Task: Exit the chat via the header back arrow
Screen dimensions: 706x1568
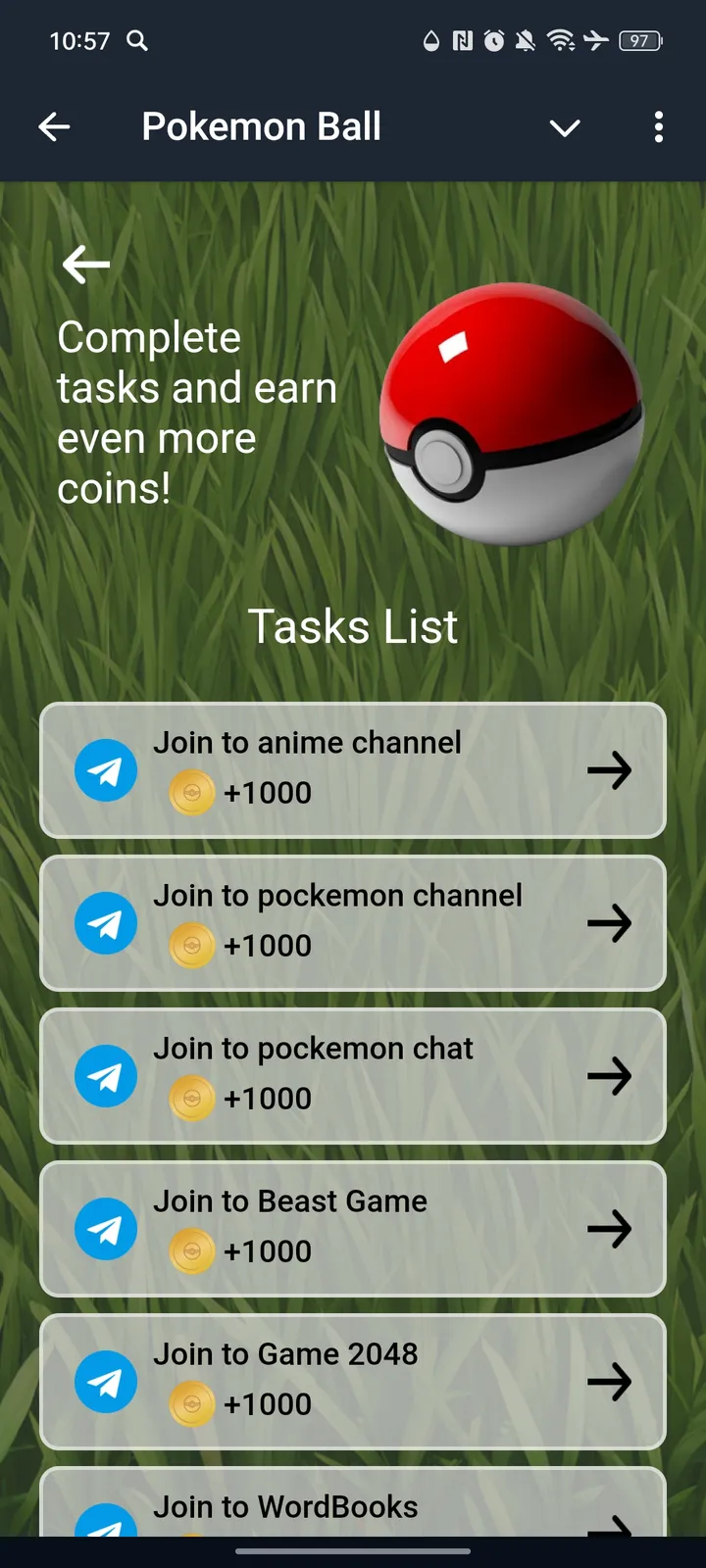Action: 55,127
